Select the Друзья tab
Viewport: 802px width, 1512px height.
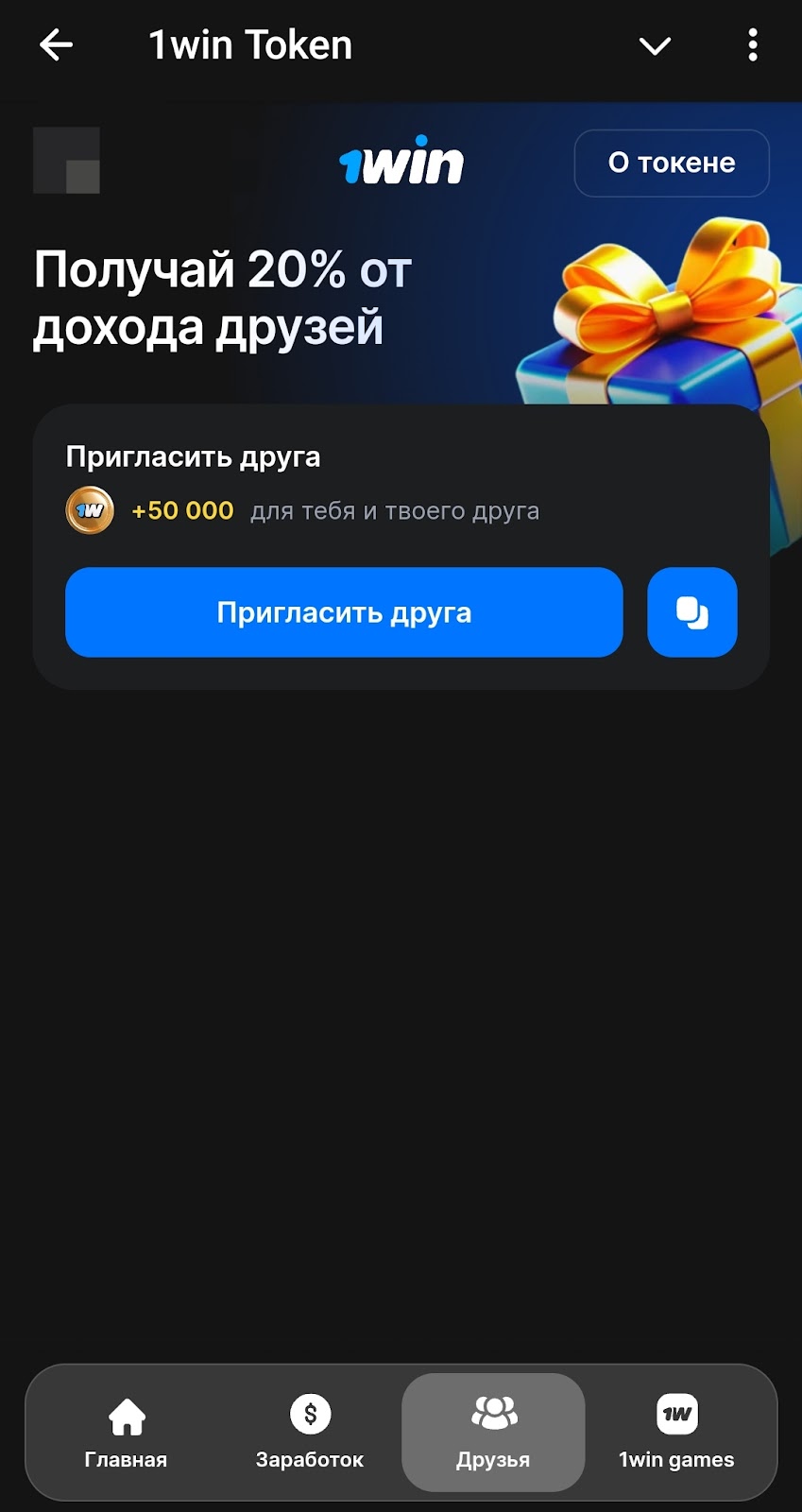(493, 1432)
